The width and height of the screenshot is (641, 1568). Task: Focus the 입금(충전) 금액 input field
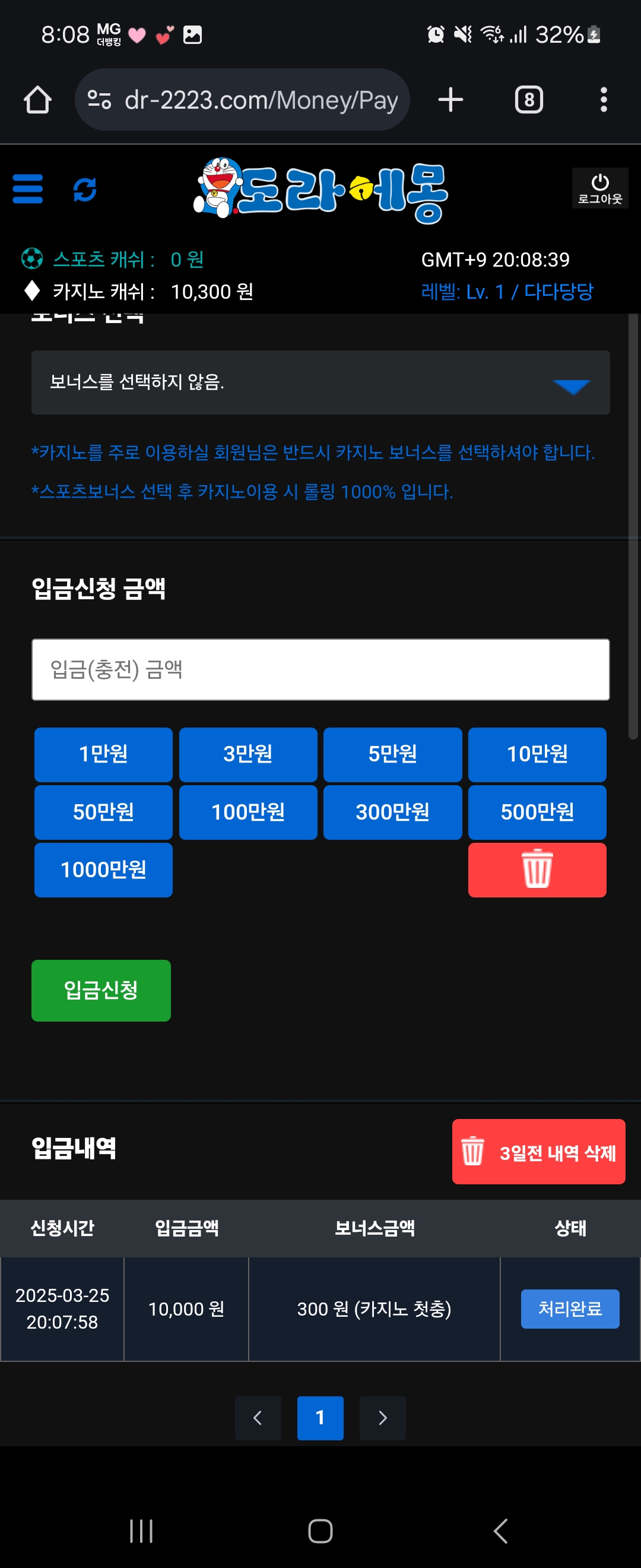pos(320,669)
